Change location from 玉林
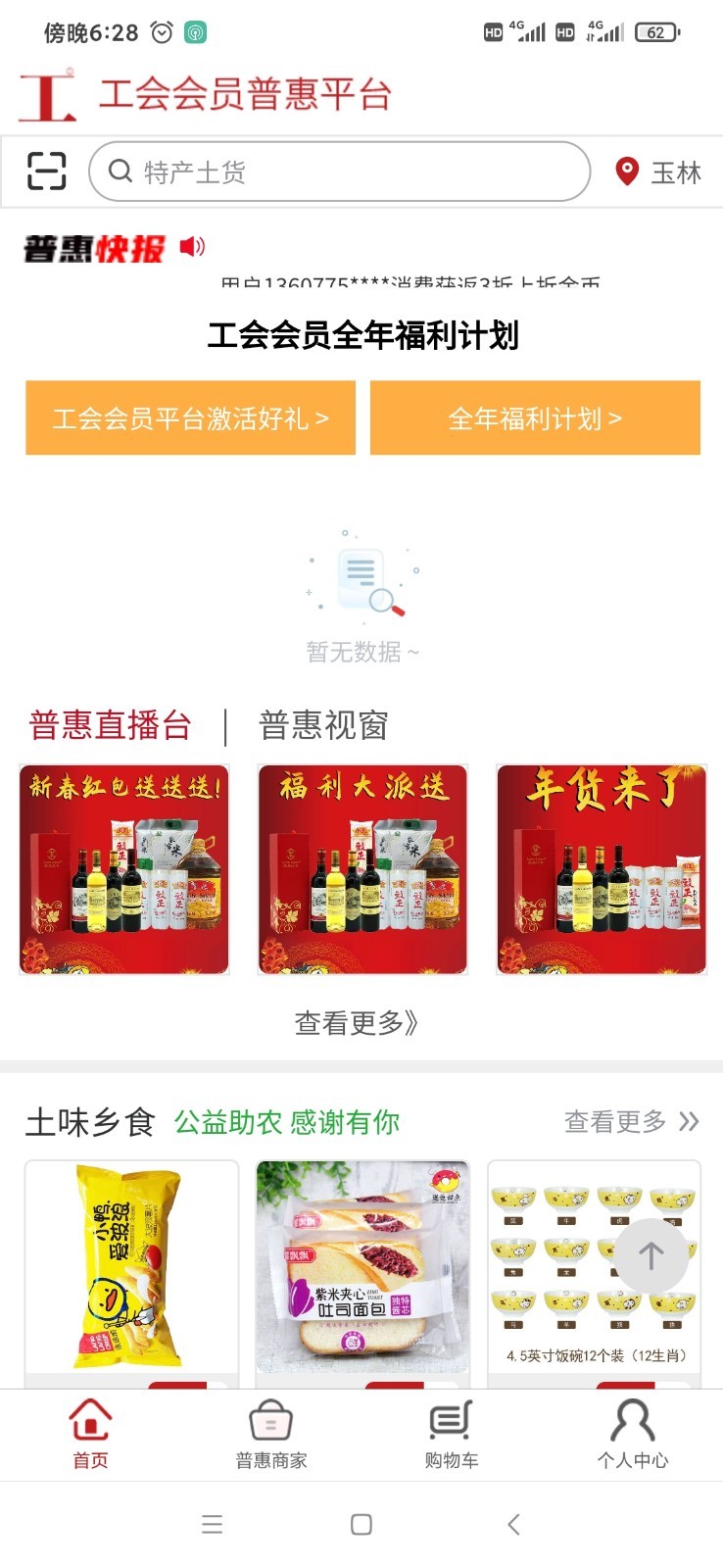Image resolution: width=723 pixels, height=1568 pixels. (659, 171)
